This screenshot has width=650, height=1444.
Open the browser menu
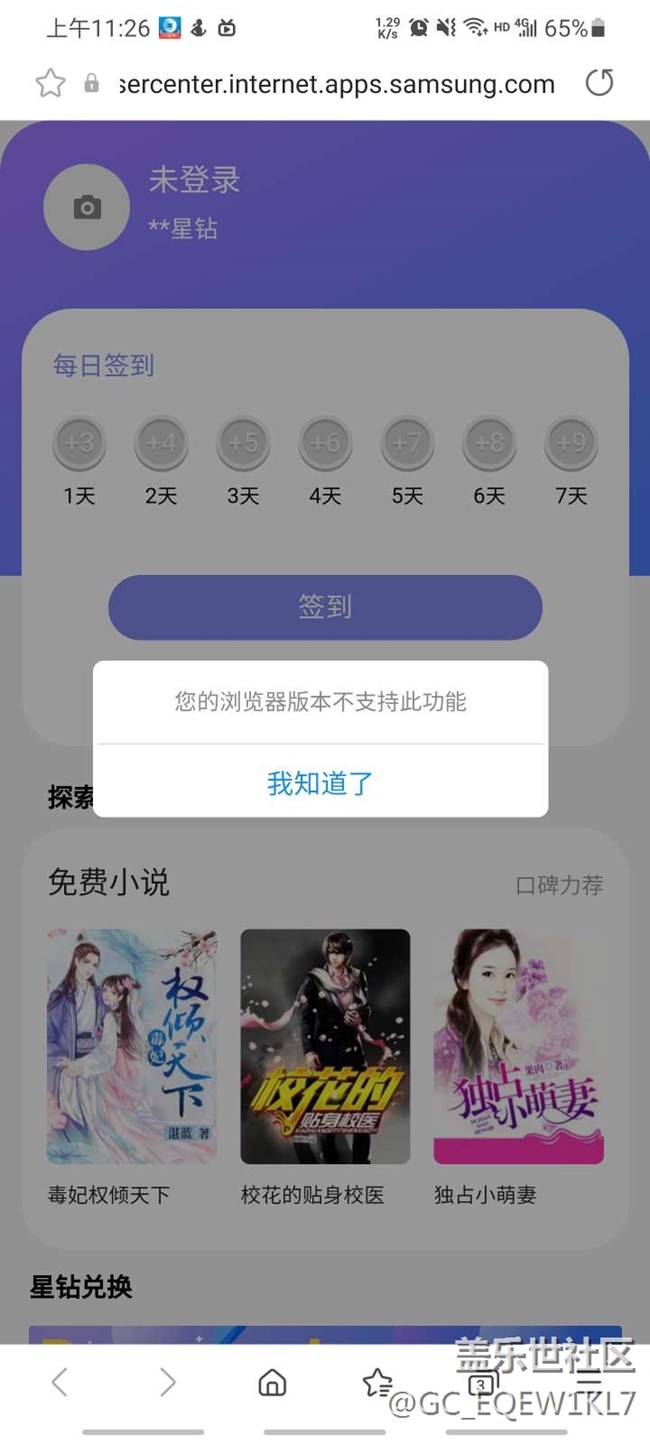click(x=589, y=1382)
